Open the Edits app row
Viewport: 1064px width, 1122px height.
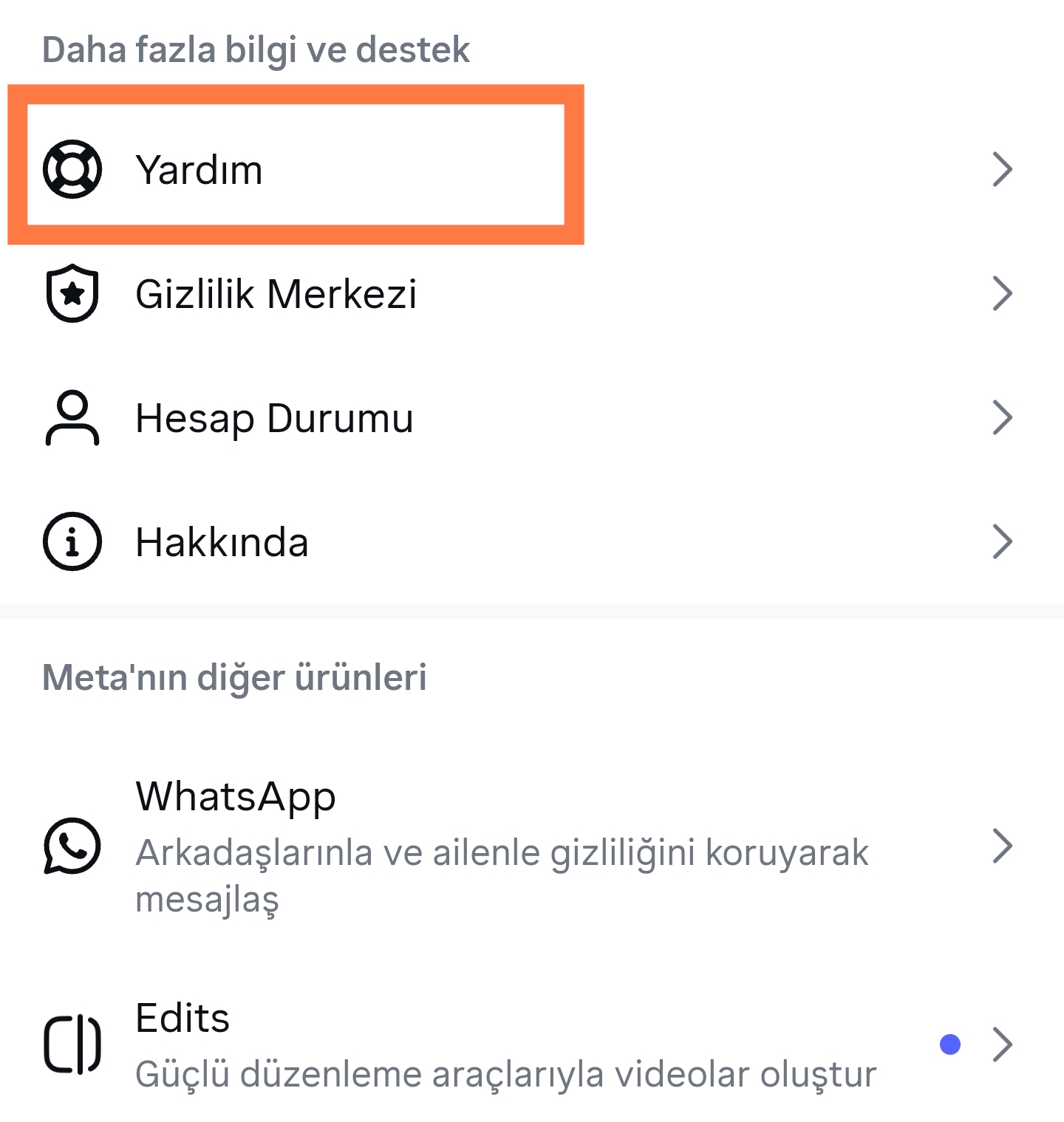532,1044
